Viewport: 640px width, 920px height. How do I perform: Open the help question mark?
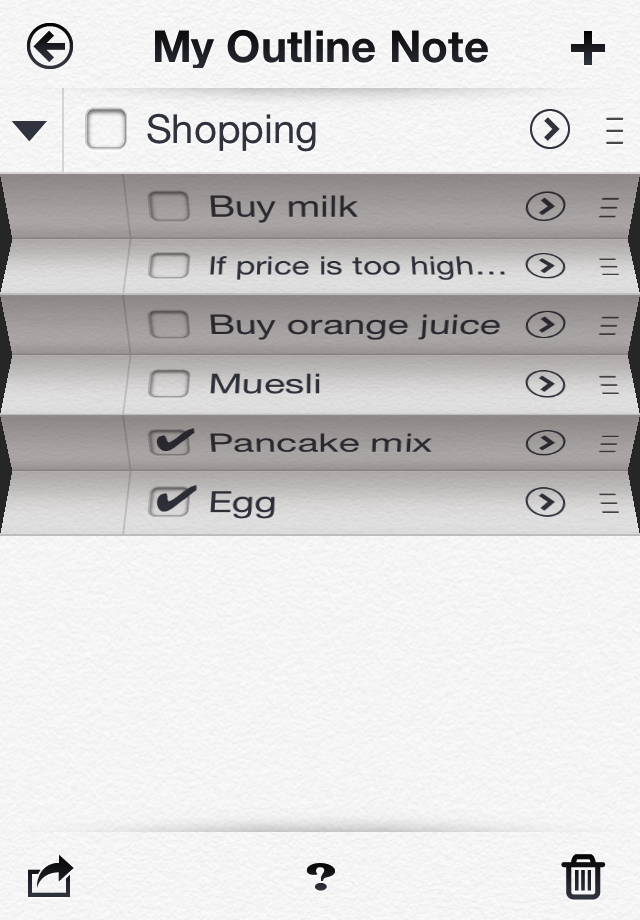(320, 877)
